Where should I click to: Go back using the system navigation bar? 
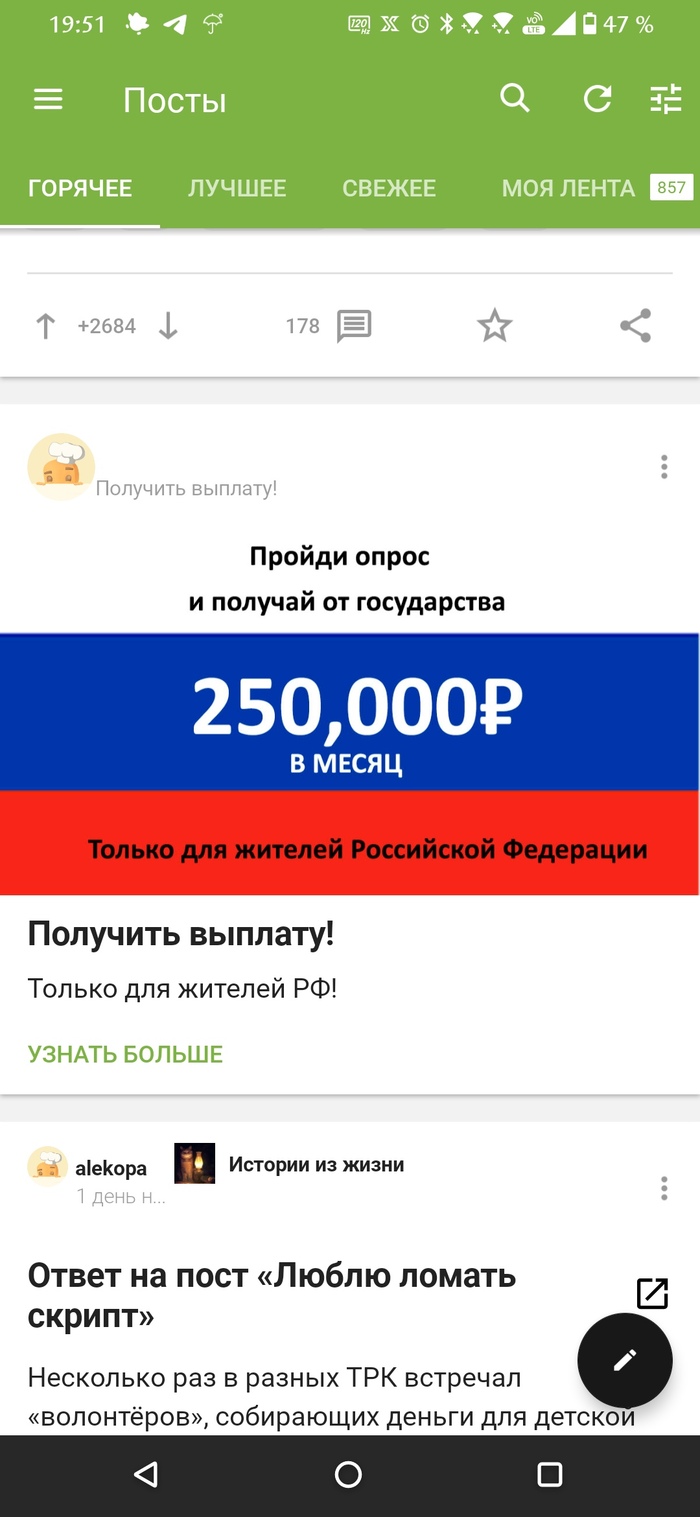tap(146, 1474)
